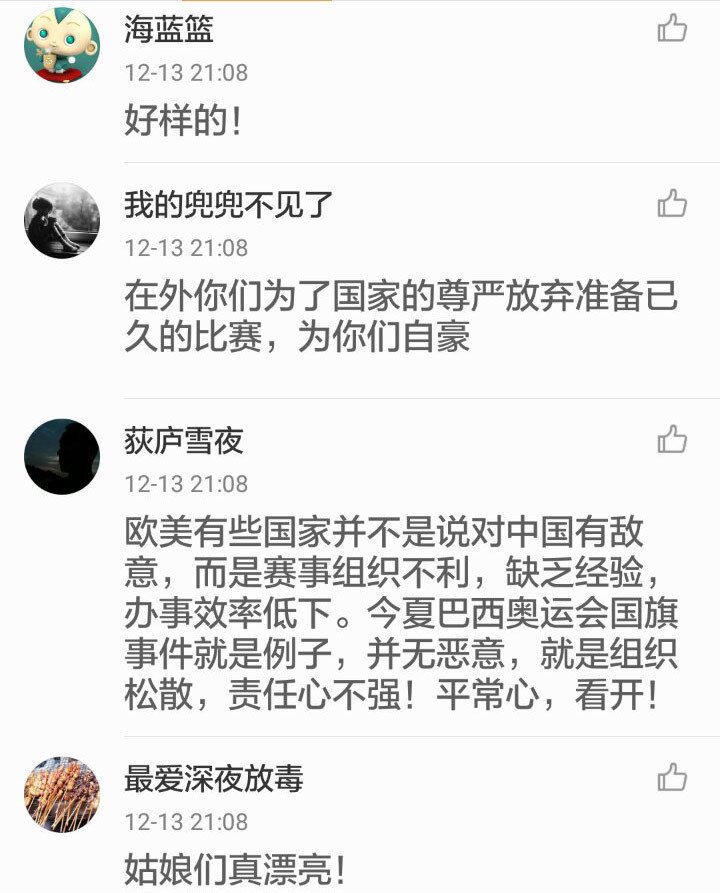720x893 pixels.
Task: Like the comment by 我的兜兜不见了
Action: 672,204
